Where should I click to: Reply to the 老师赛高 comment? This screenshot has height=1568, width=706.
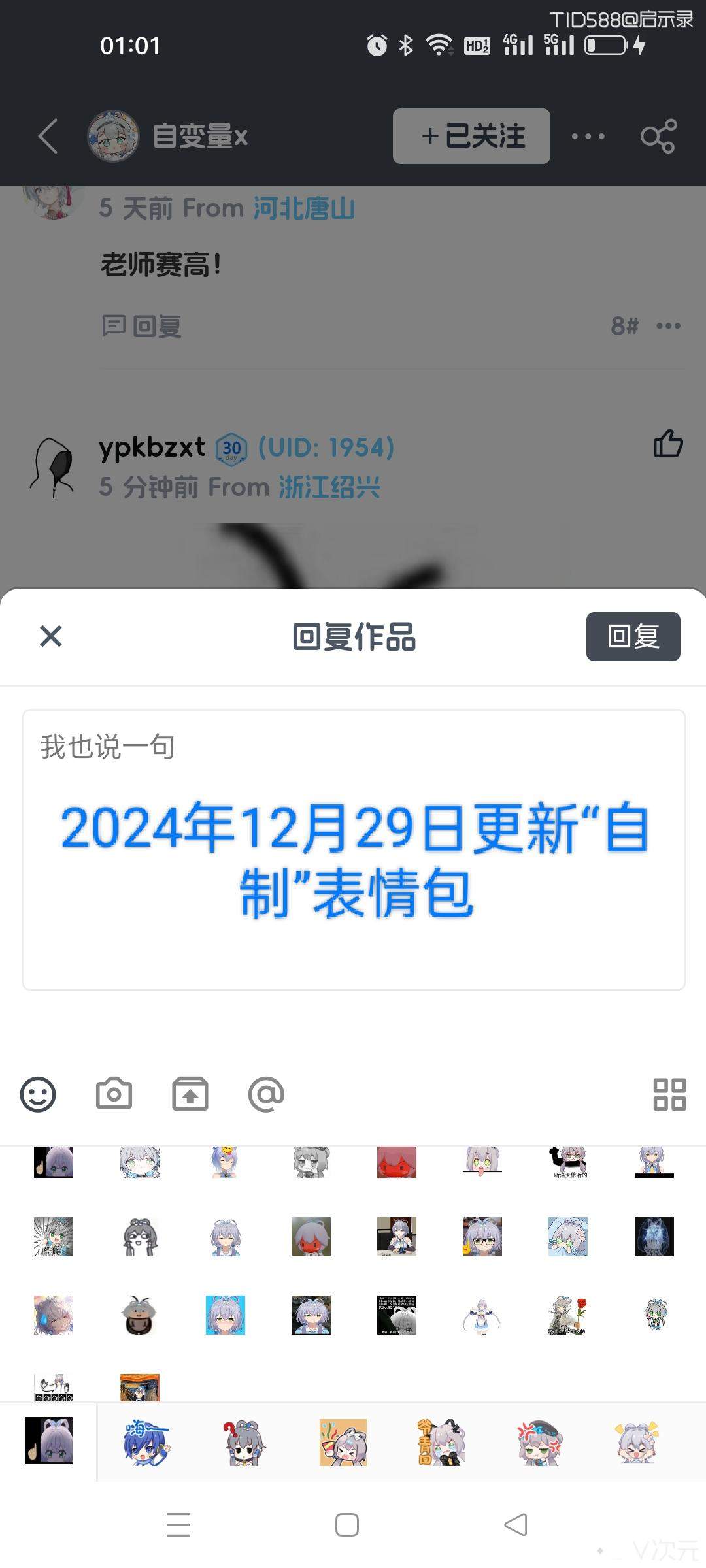tap(142, 325)
